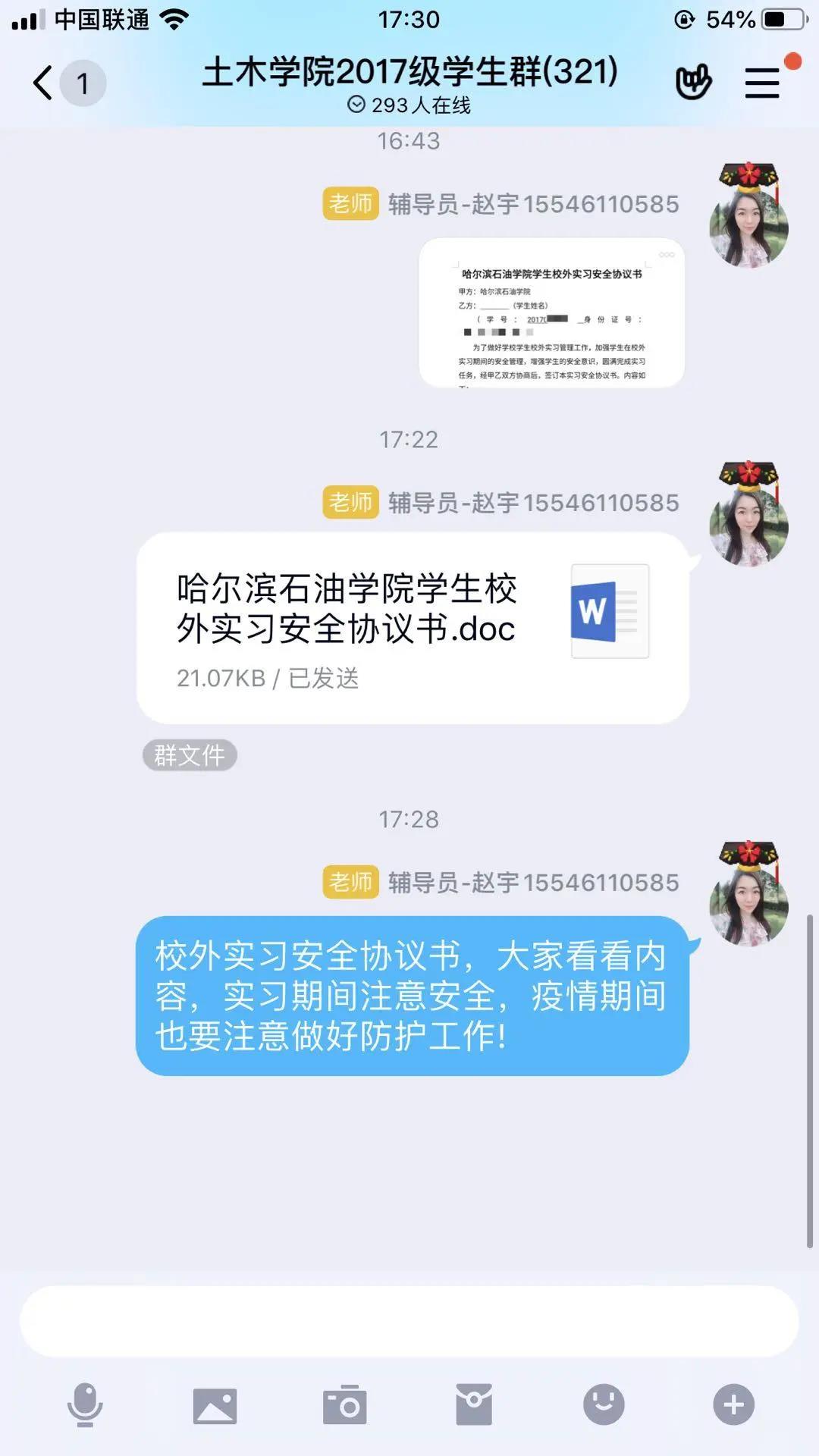Viewport: 819px width, 1456px height.
Task: Open the 哈尔滨石油学院 .doc file message
Action: click(412, 628)
